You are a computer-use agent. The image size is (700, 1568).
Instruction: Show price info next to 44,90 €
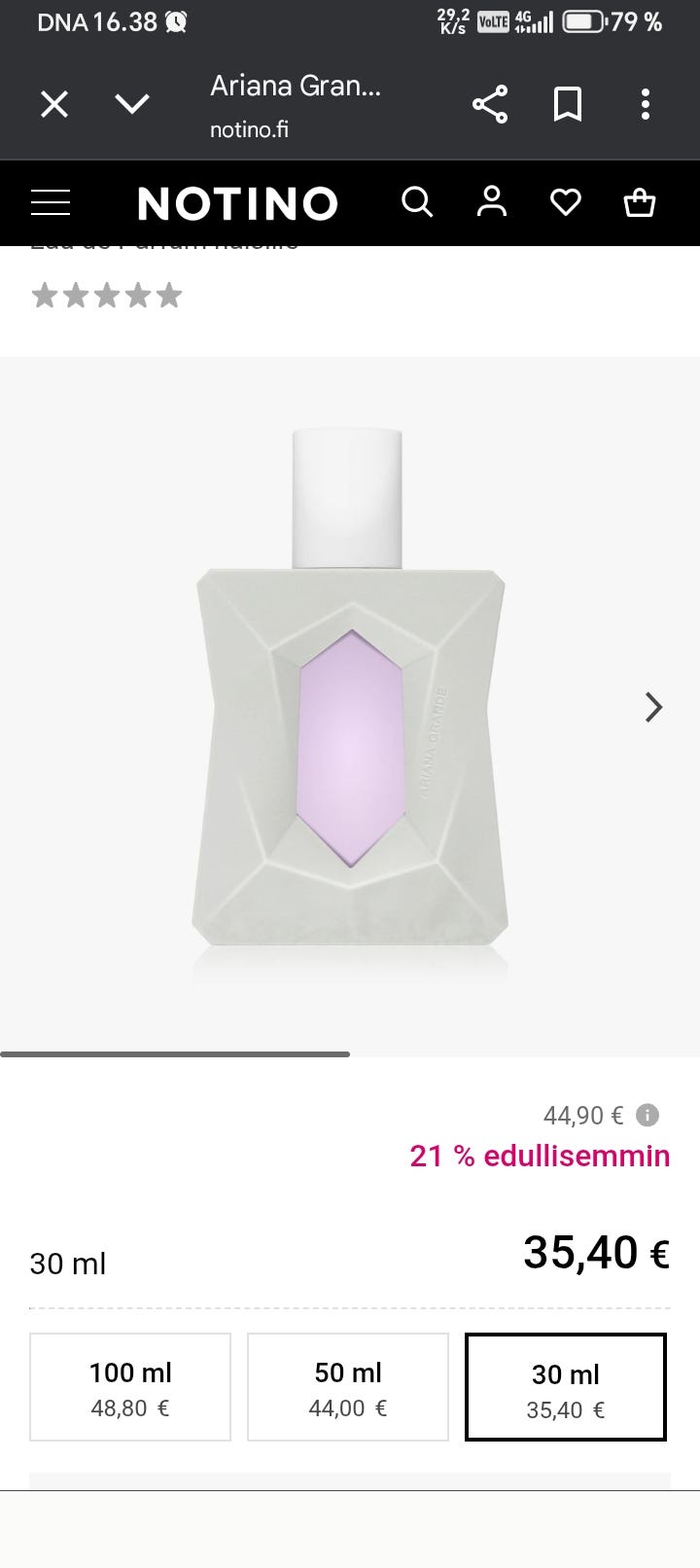pos(647,1115)
